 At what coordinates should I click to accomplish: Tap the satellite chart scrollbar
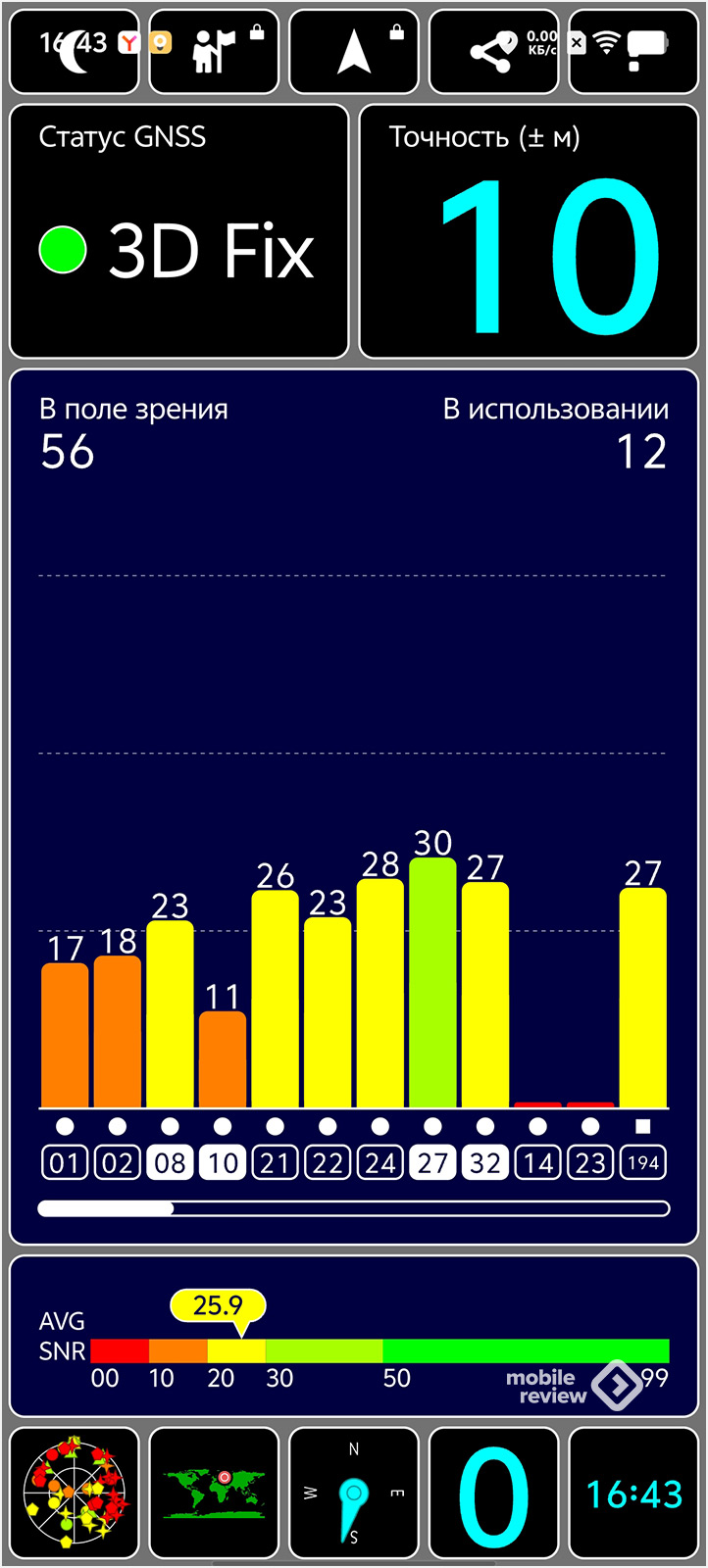coord(354,1208)
